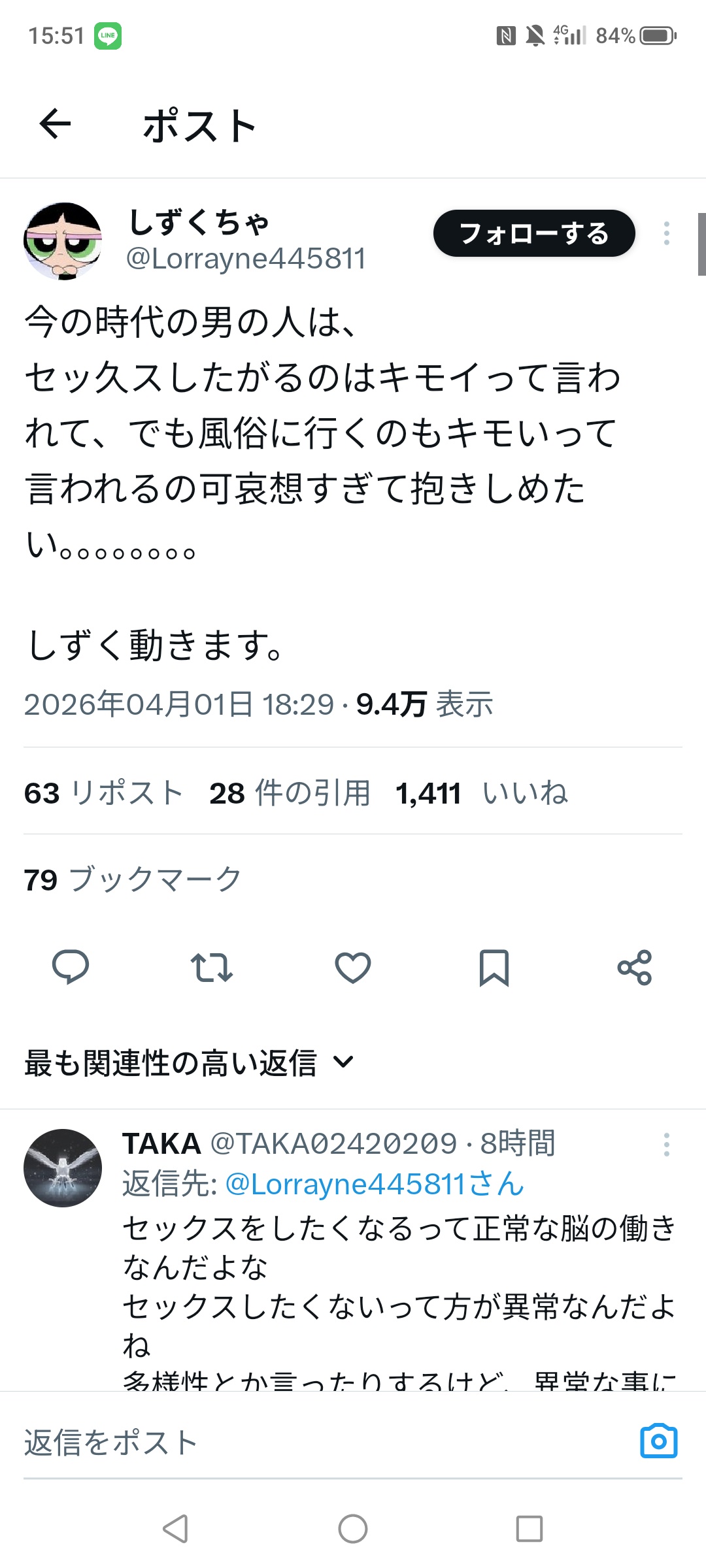The width and height of the screenshot is (706, 1568).
Task: Open the @Lorrayne445811さん mention link
Action: [374, 1184]
